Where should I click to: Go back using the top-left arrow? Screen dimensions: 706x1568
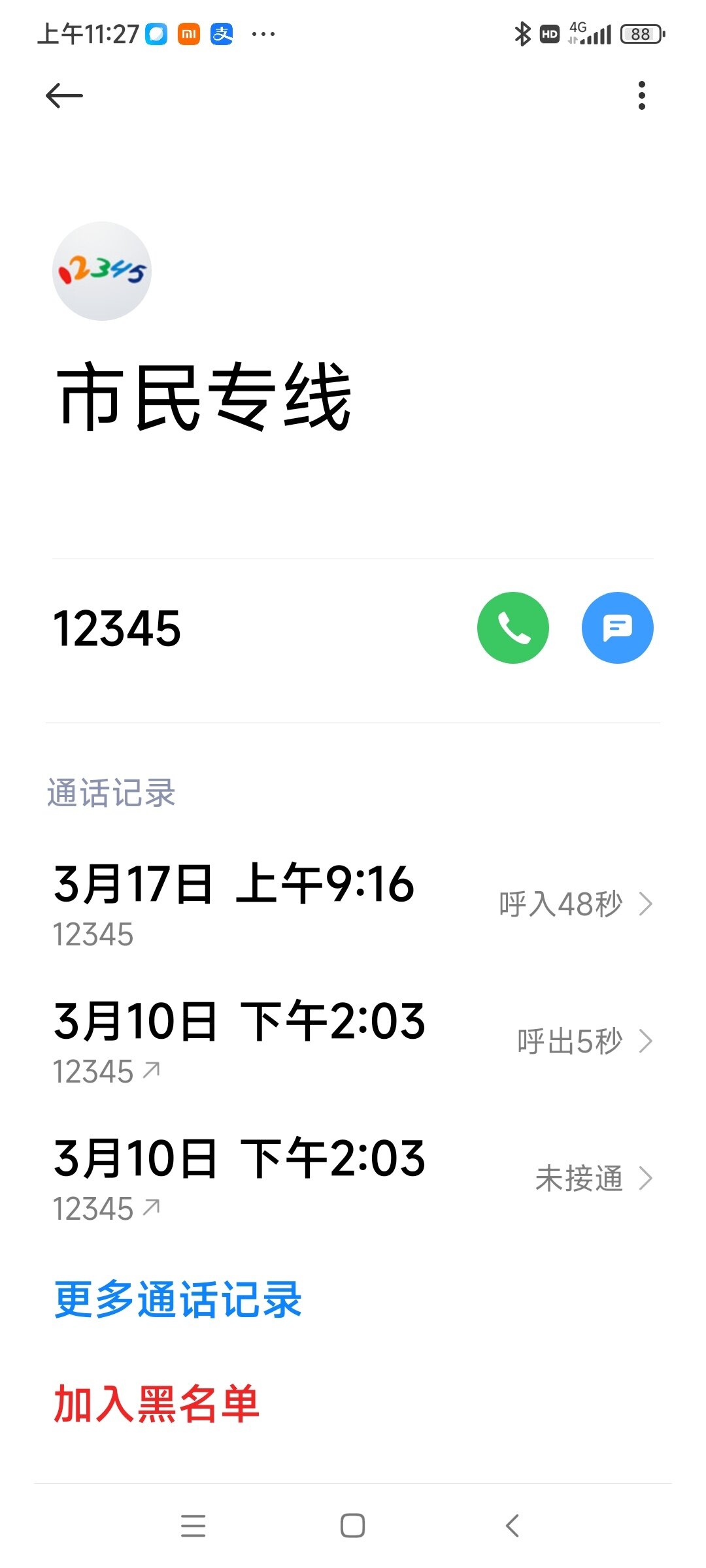64,96
